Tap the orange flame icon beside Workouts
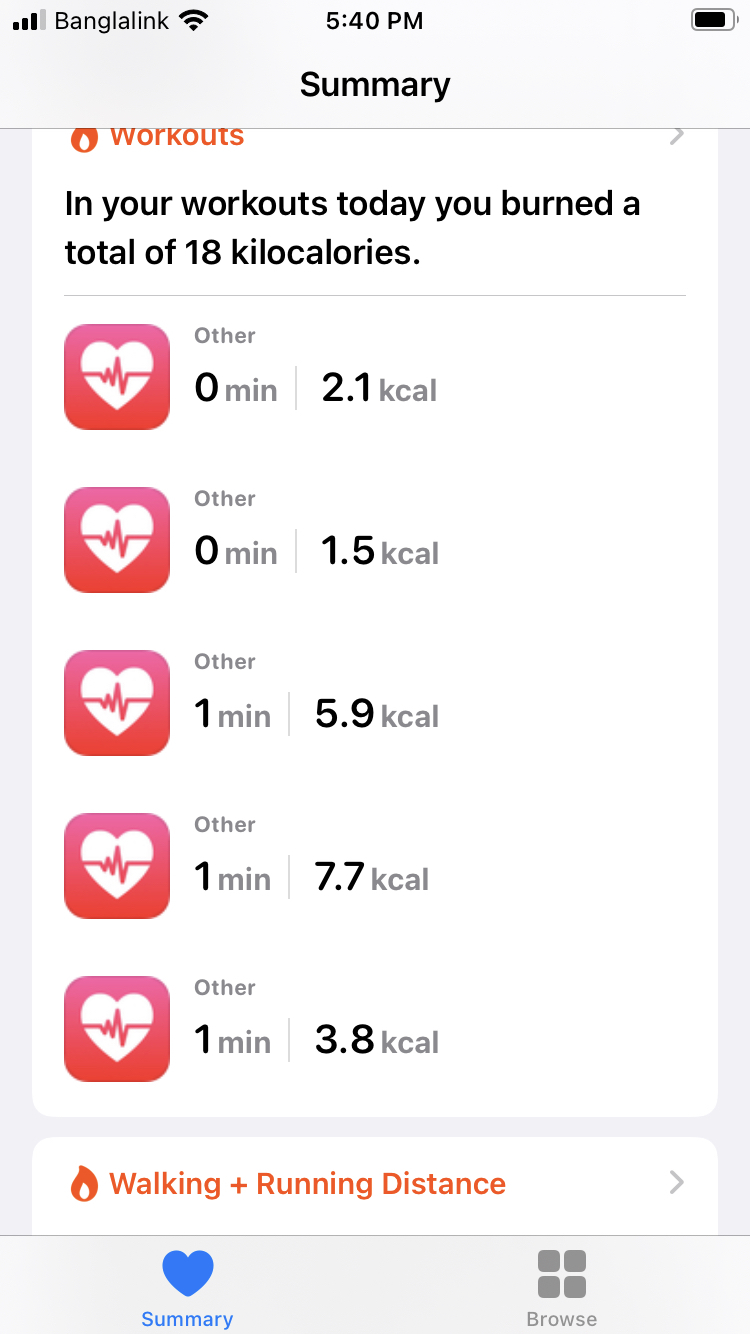 [x=85, y=136]
